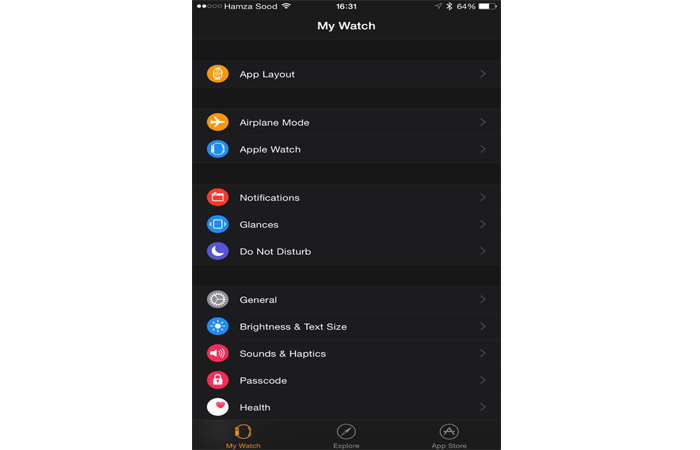Switch to the App Store tab
The width and height of the screenshot is (700, 450).
[449, 435]
